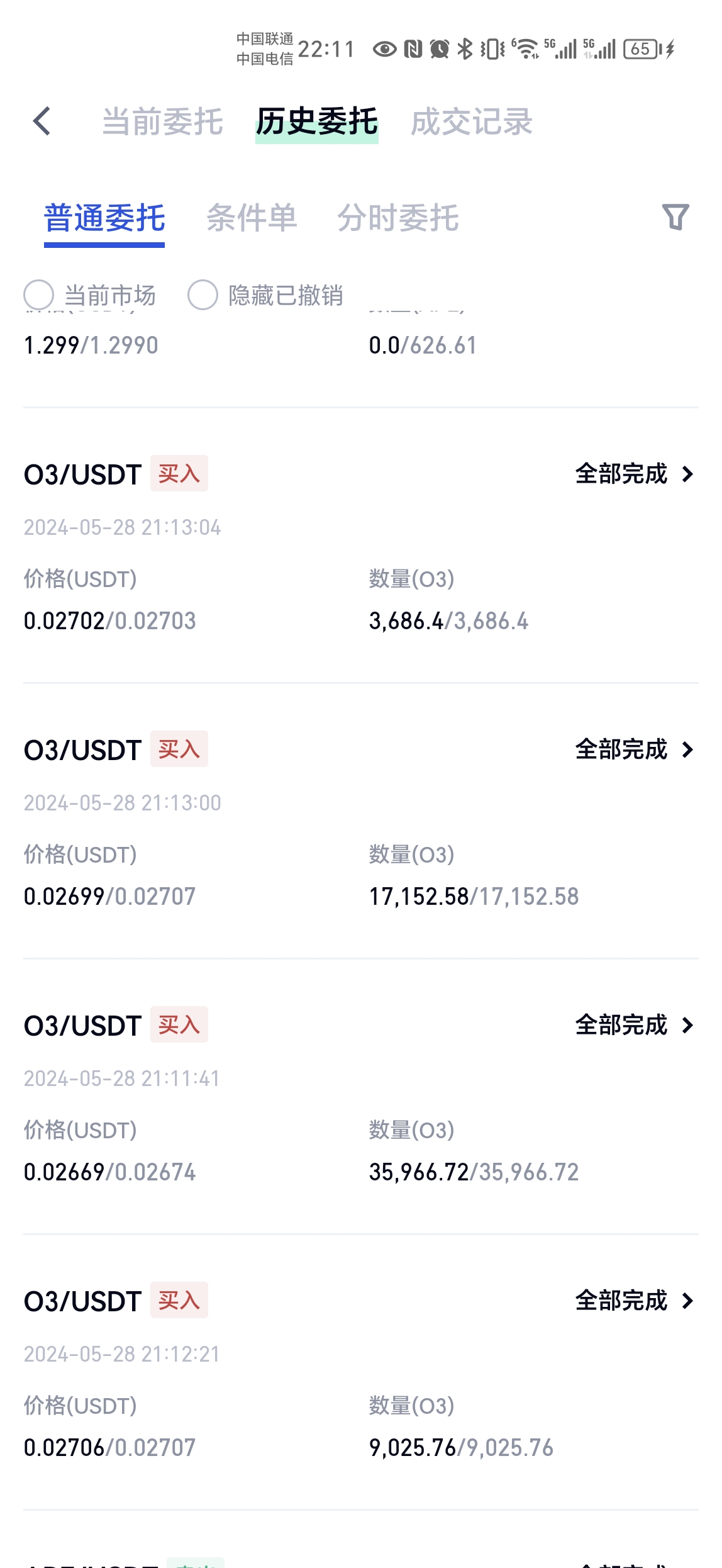
Task: Switch to the 当前委托 tab
Action: (162, 121)
